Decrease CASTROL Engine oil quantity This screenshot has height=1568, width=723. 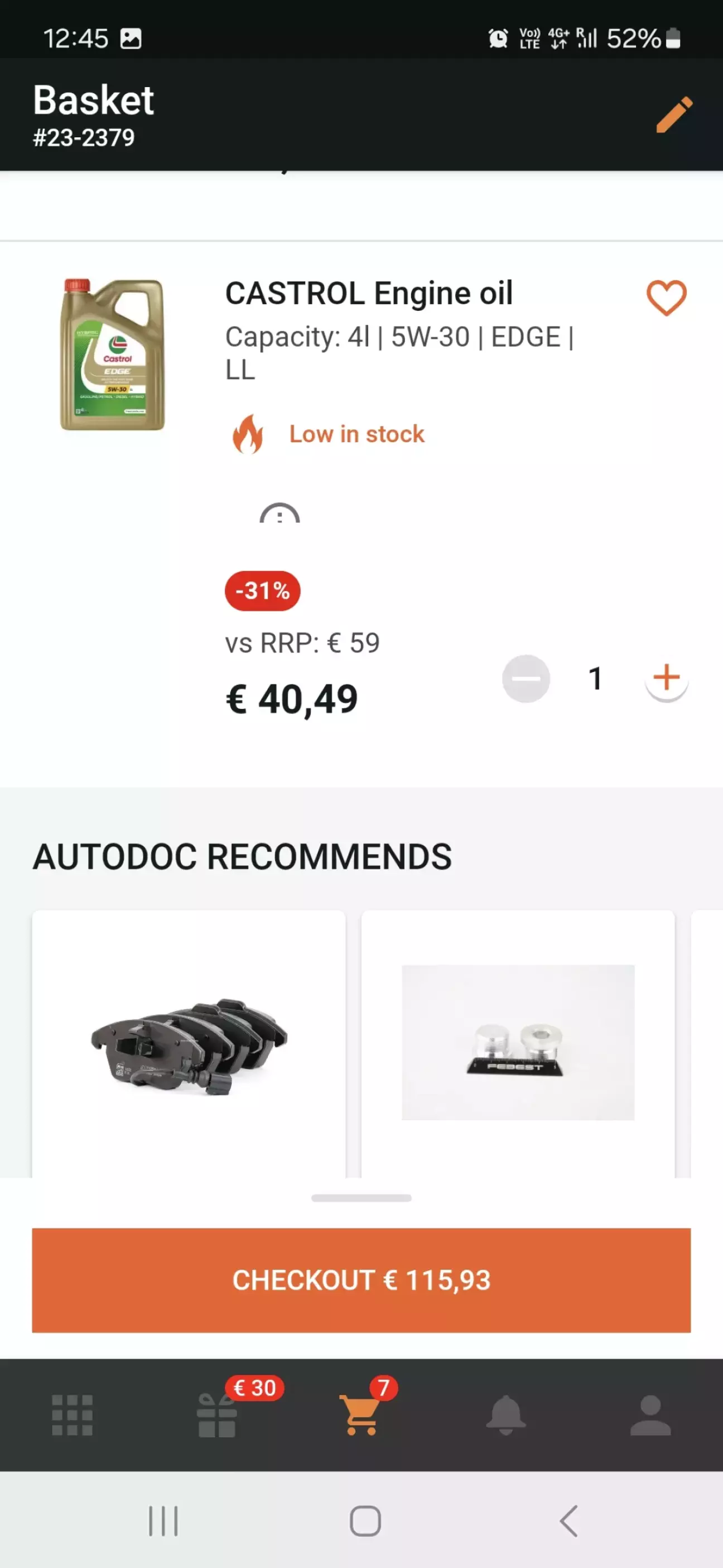pos(526,678)
